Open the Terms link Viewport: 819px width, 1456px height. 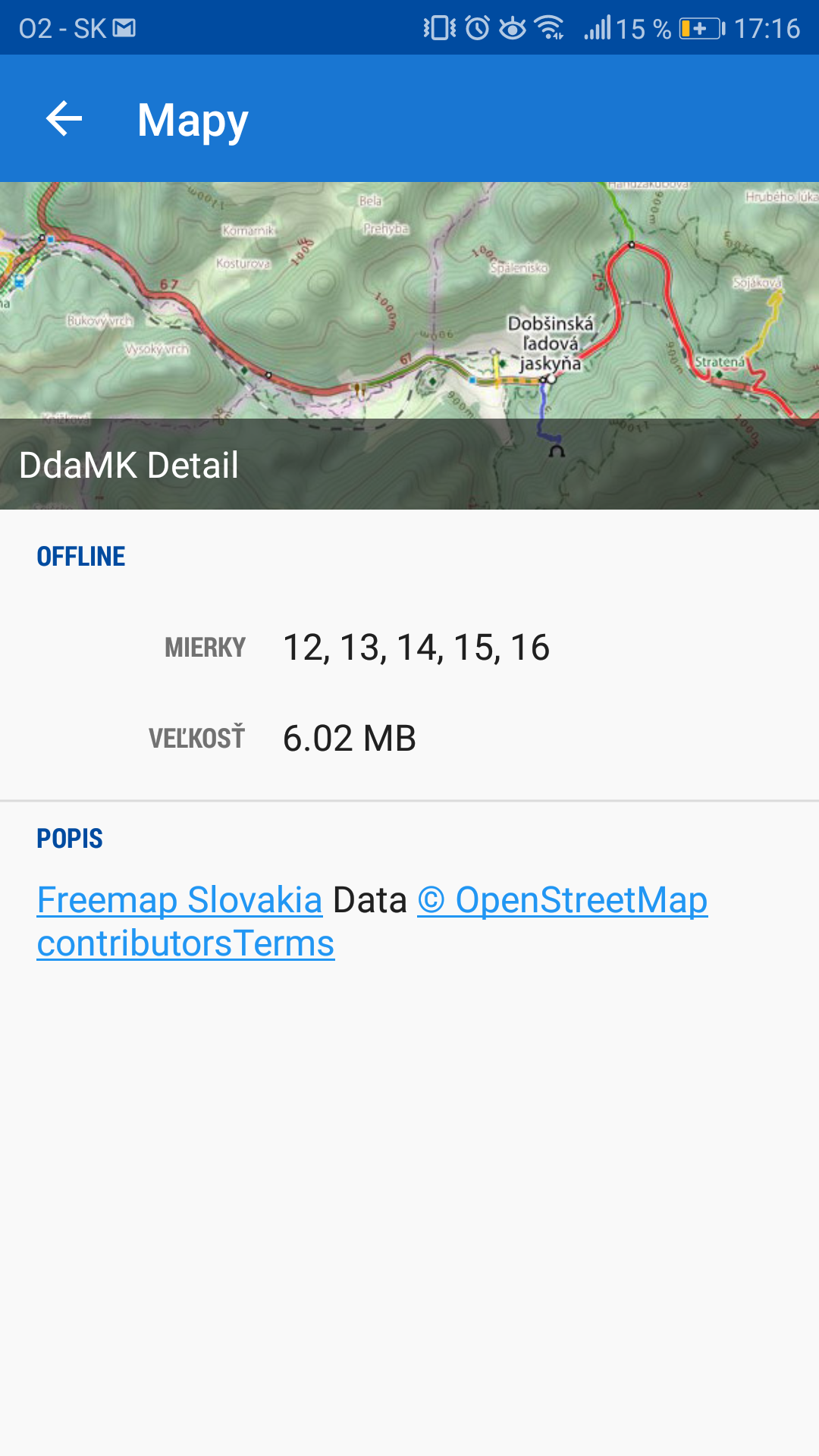click(x=284, y=943)
